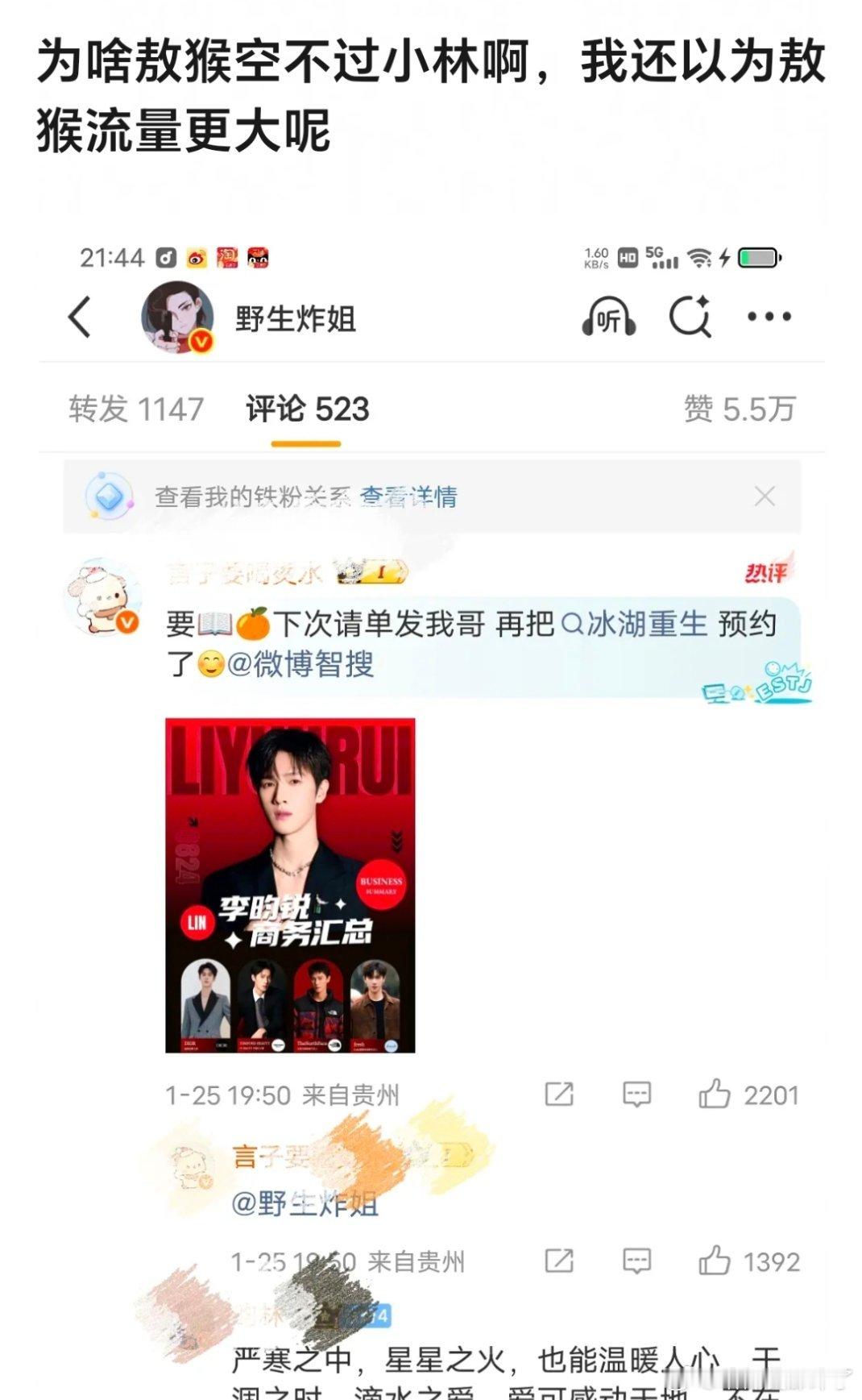The width and height of the screenshot is (862, 1400).
Task: Switch to the 转发 1147 tab
Action: [137, 410]
